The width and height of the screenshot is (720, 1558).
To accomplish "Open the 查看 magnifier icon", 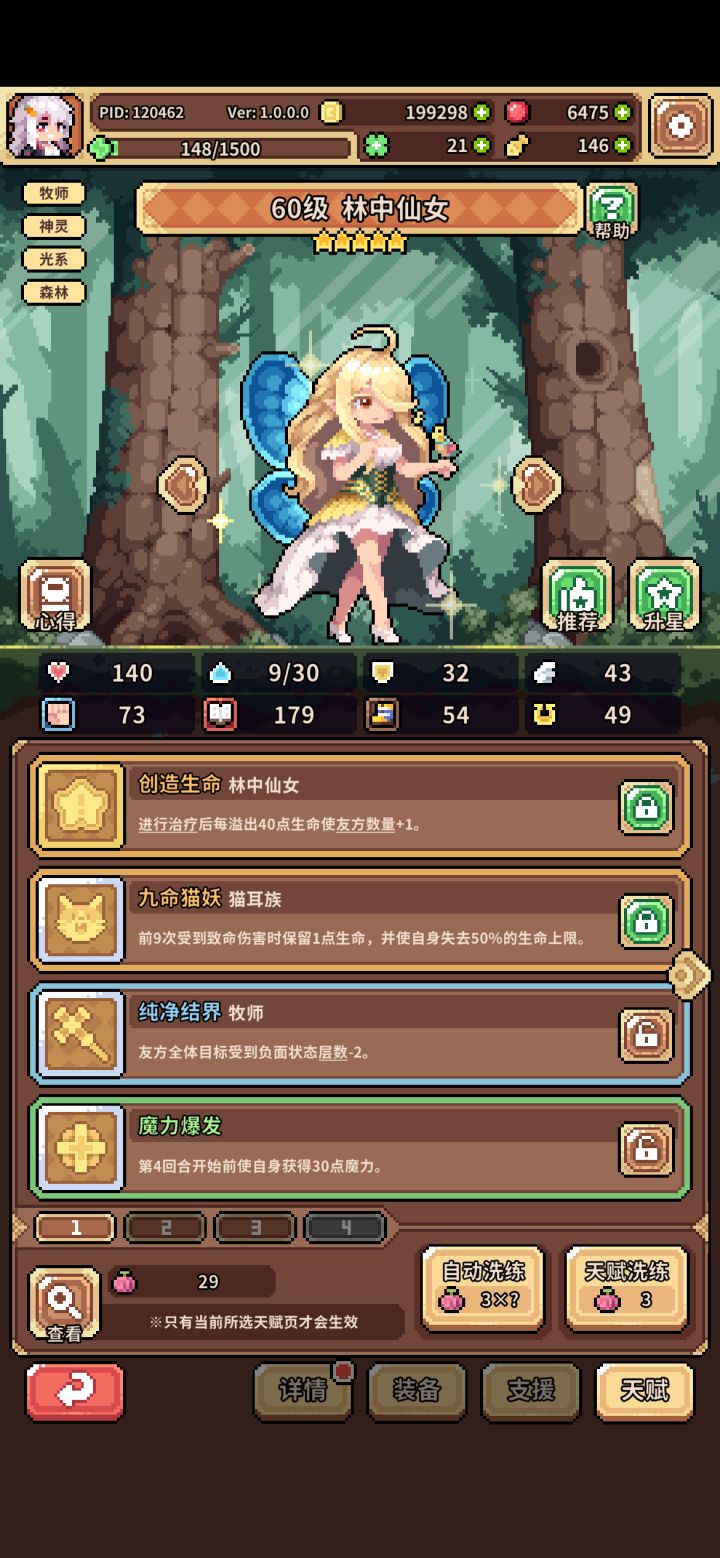I will [x=62, y=1301].
